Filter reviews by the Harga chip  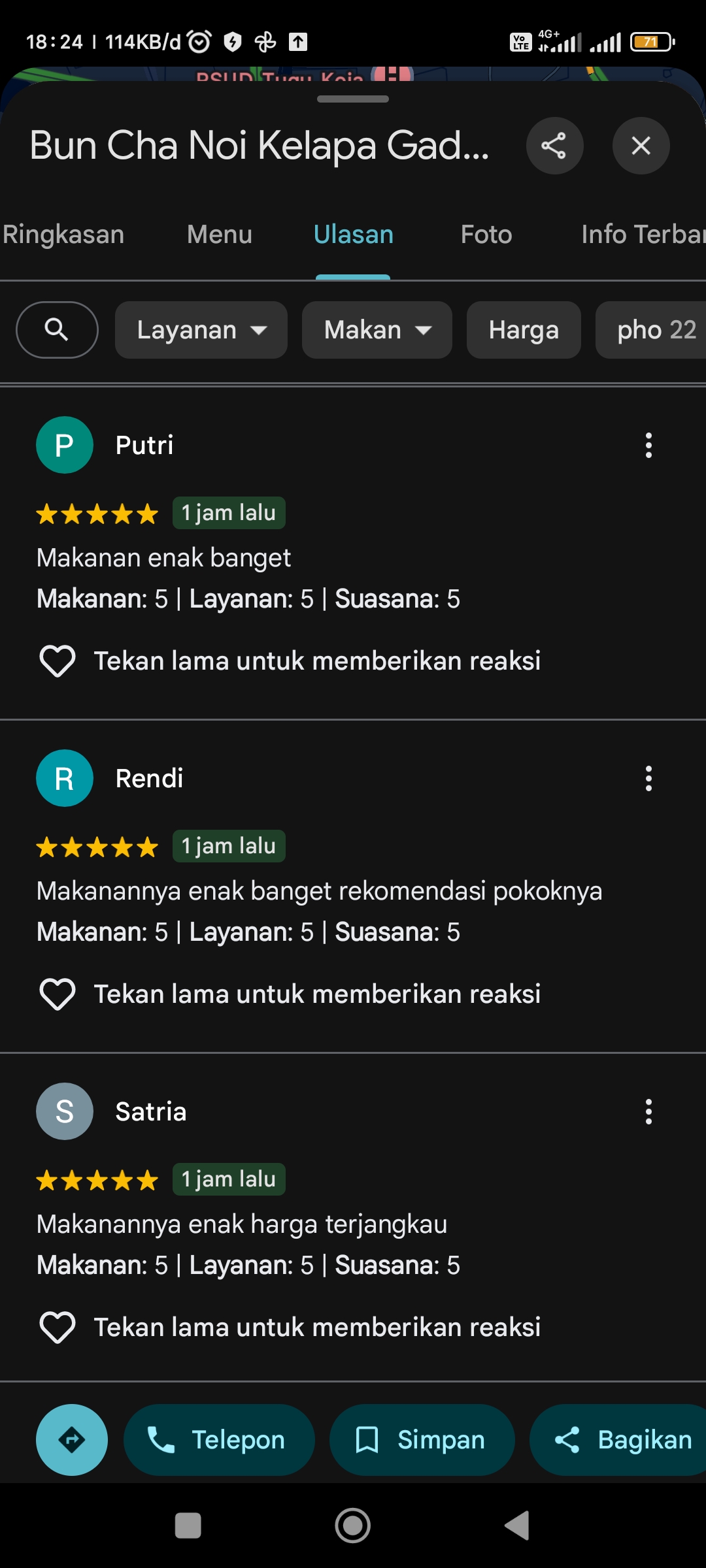[x=524, y=330]
